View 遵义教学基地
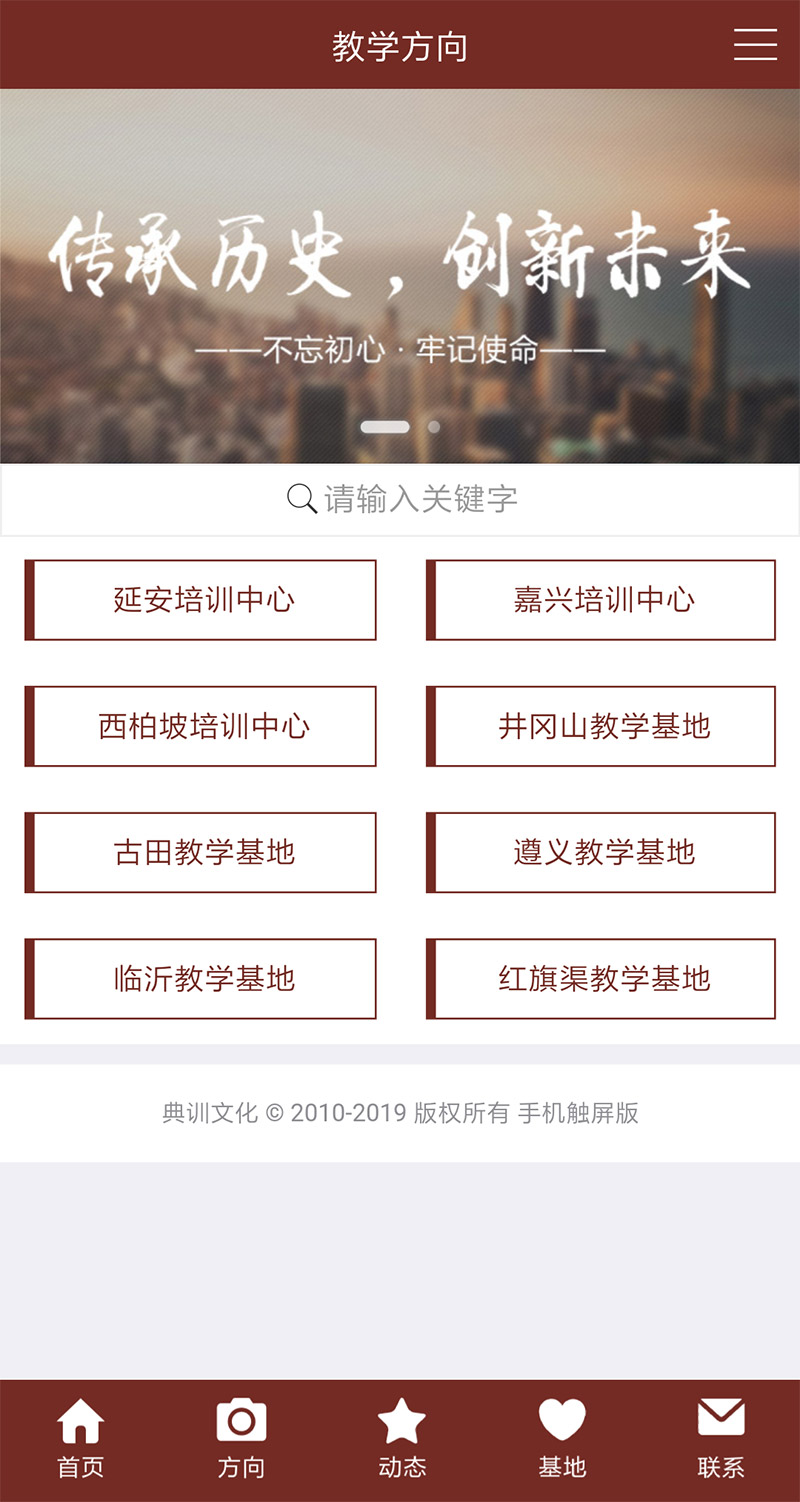Image resolution: width=800 pixels, height=1502 pixels. [601, 852]
